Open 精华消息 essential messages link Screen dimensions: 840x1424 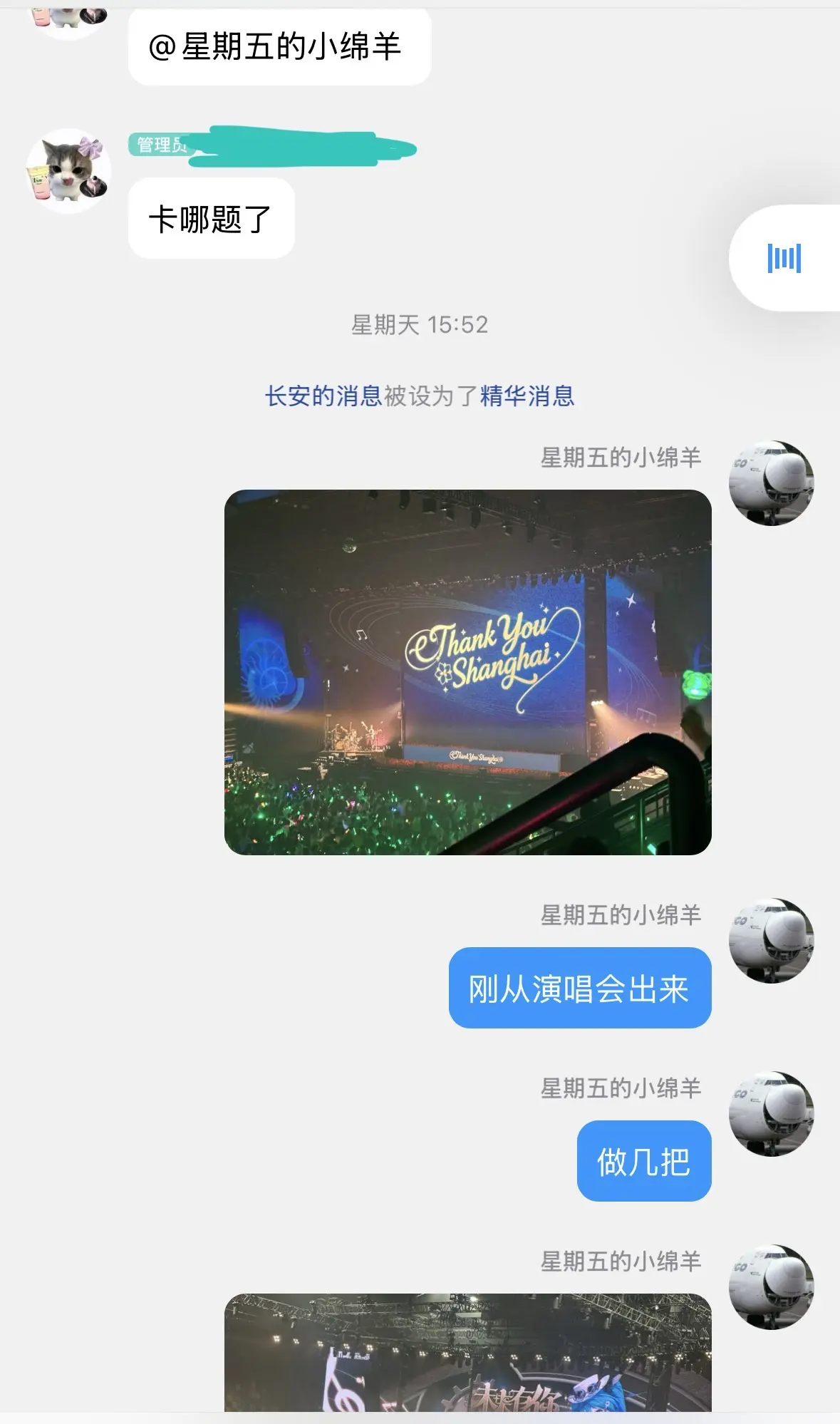[x=527, y=396]
